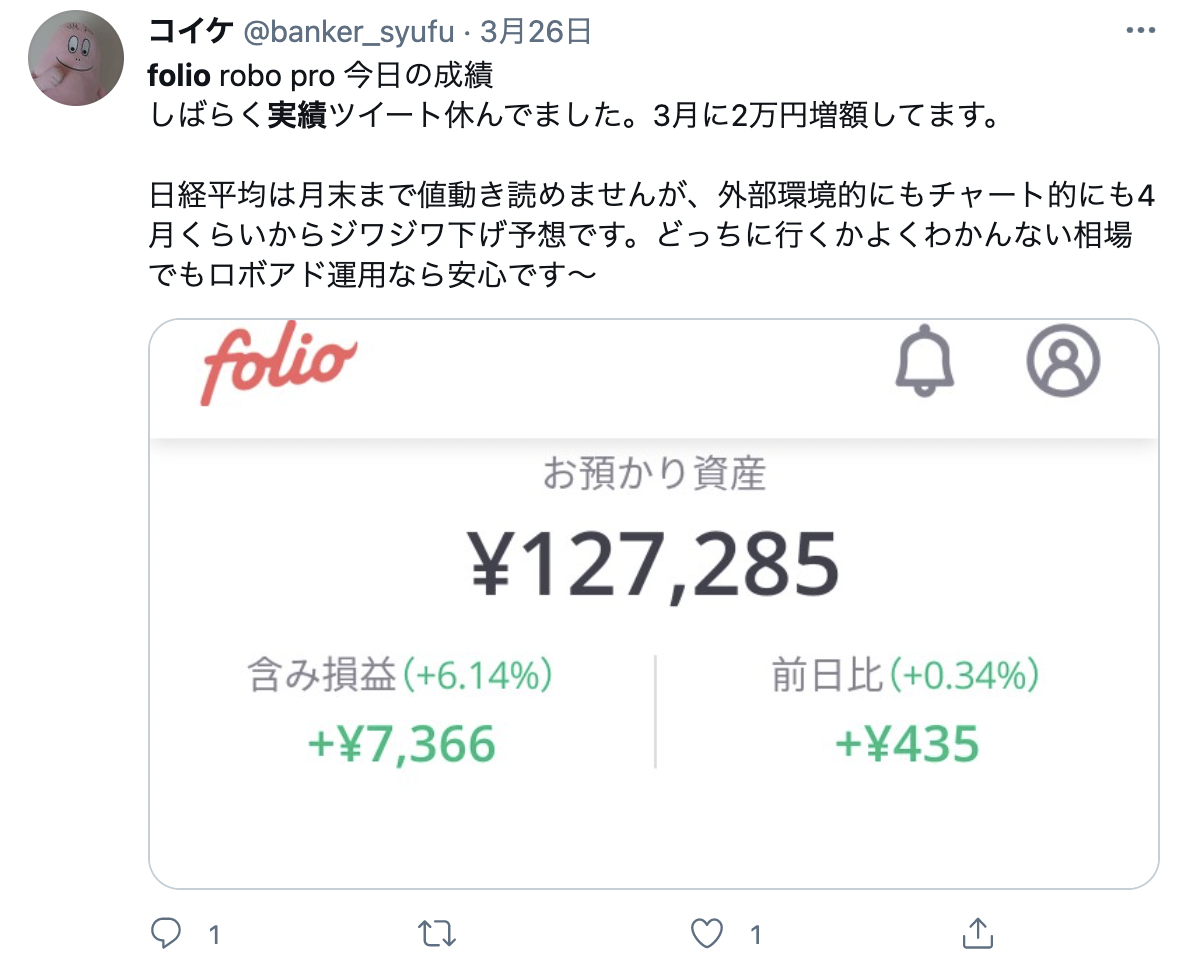
Task: Like コイケ's tweet
Action: pos(707,935)
